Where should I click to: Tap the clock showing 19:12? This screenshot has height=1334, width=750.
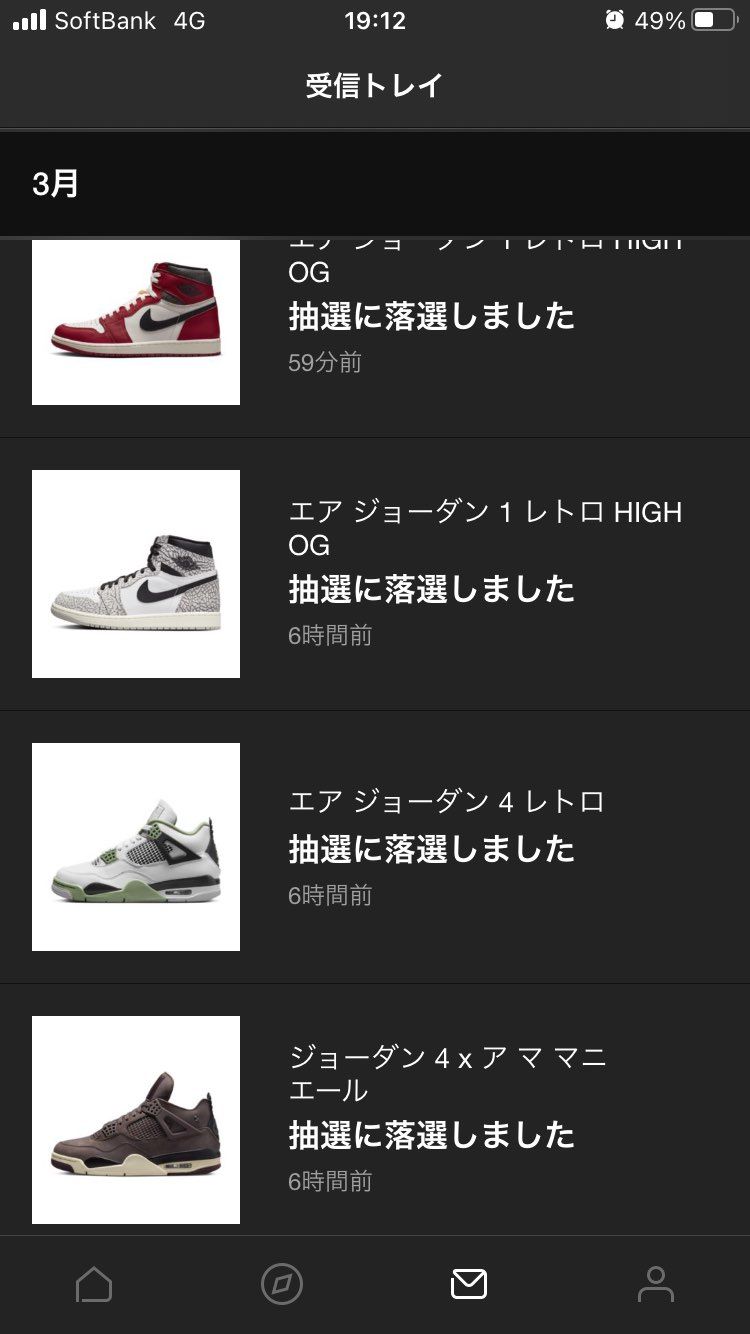coord(375,19)
